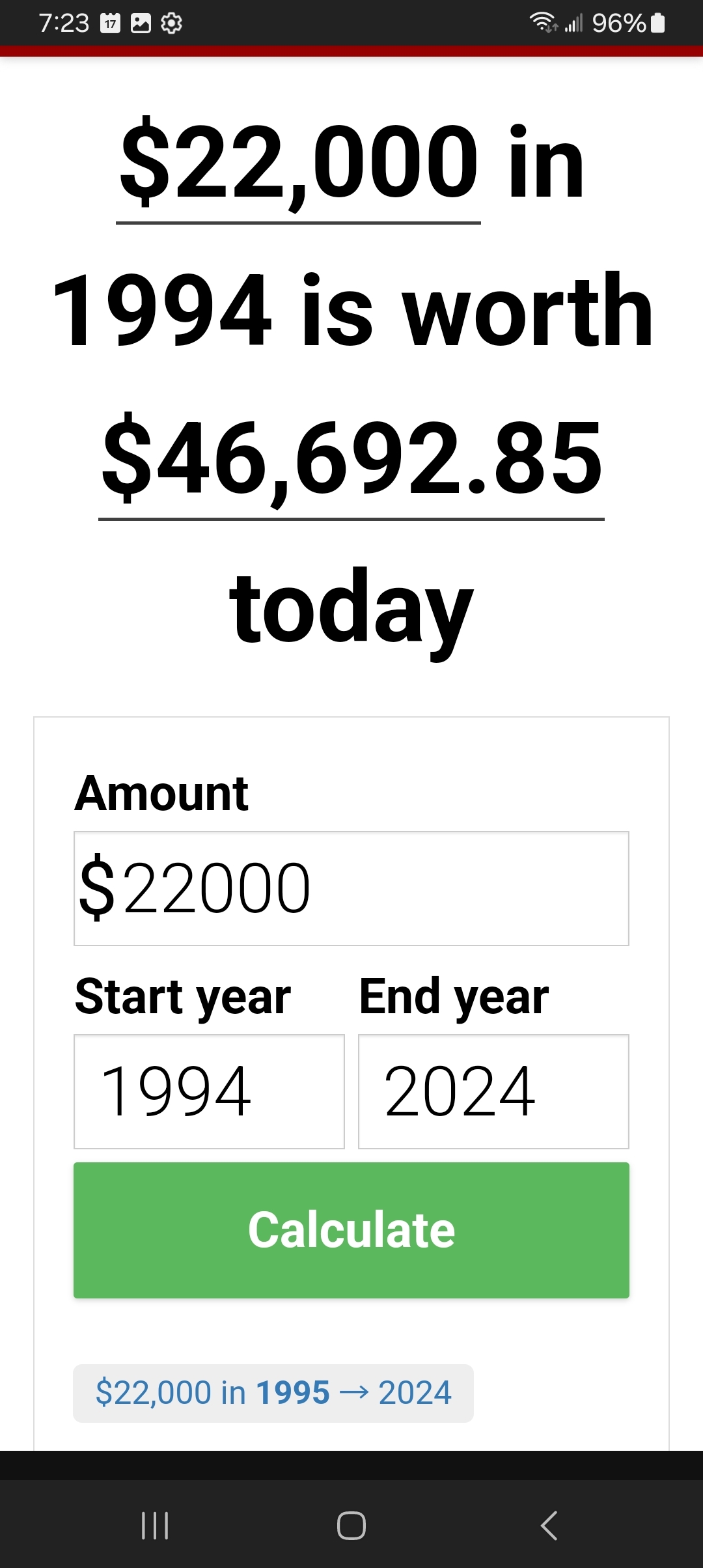Hit the green Calculate button
703x1568 pixels.
351,1230
